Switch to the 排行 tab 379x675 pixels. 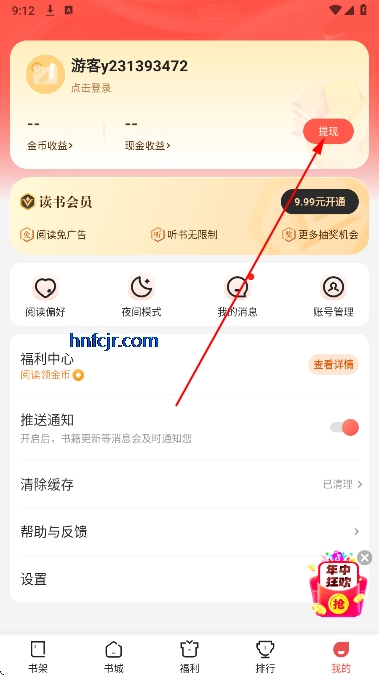click(x=265, y=656)
